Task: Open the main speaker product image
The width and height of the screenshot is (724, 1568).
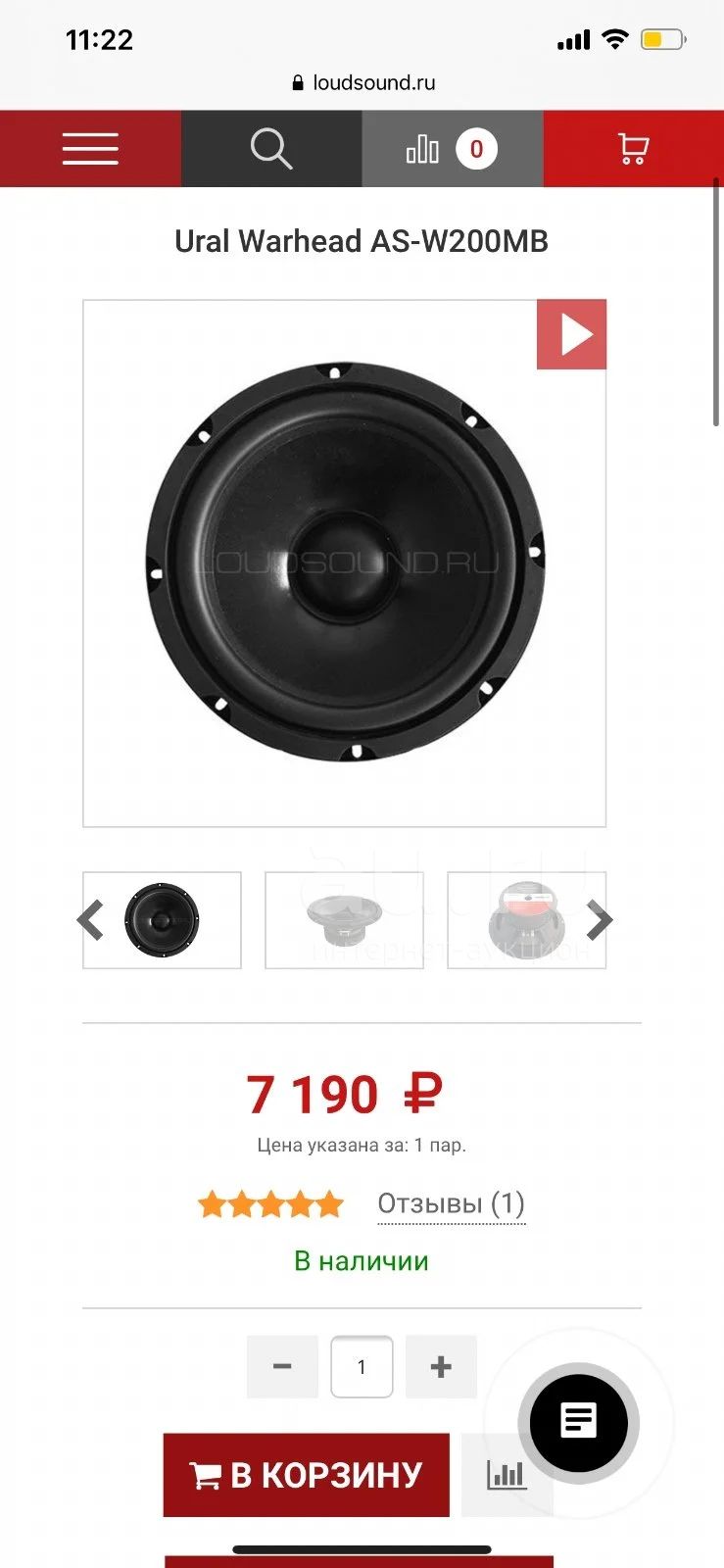Action: tap(344, 563)
